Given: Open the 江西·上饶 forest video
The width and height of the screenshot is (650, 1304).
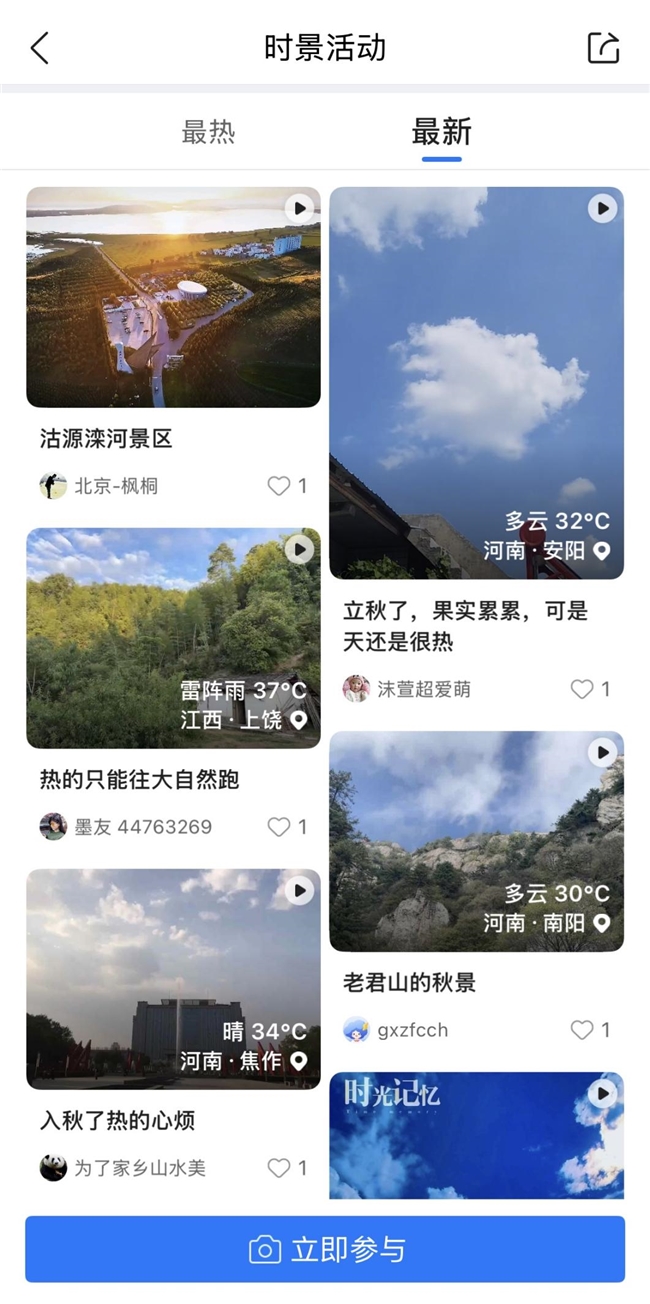Looking at the screenshot, I should (x=173, y=638).
